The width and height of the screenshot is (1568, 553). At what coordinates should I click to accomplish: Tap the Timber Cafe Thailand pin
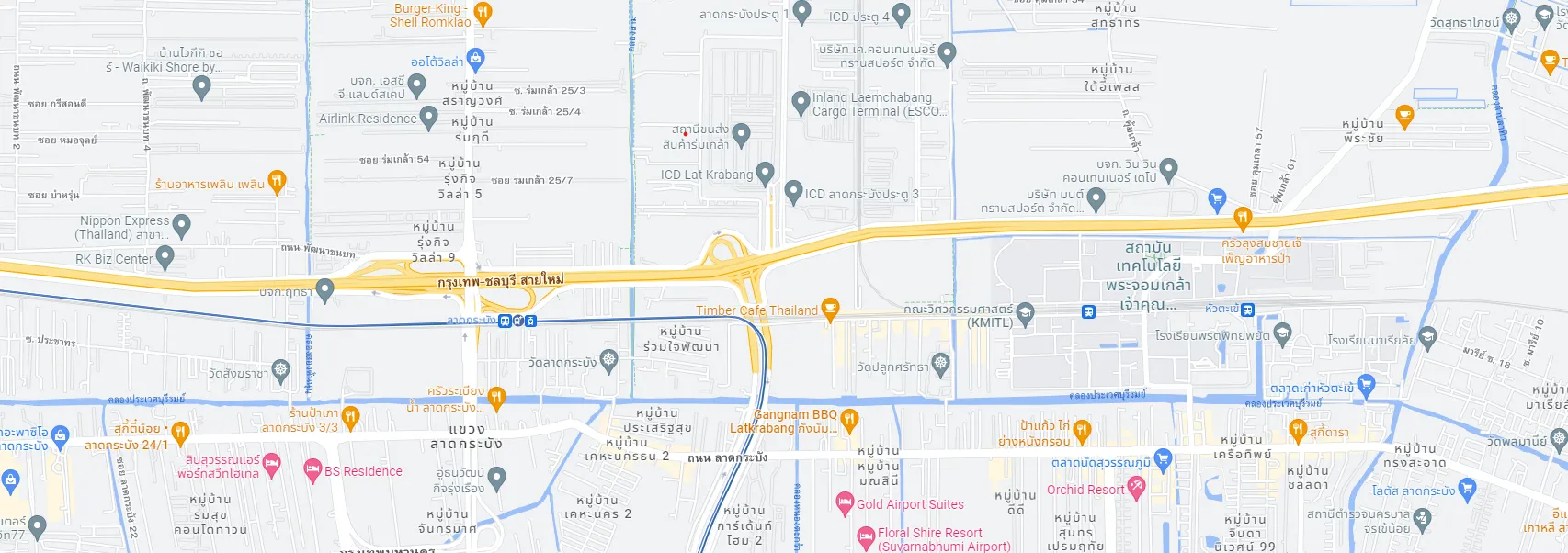coord(830,309)
